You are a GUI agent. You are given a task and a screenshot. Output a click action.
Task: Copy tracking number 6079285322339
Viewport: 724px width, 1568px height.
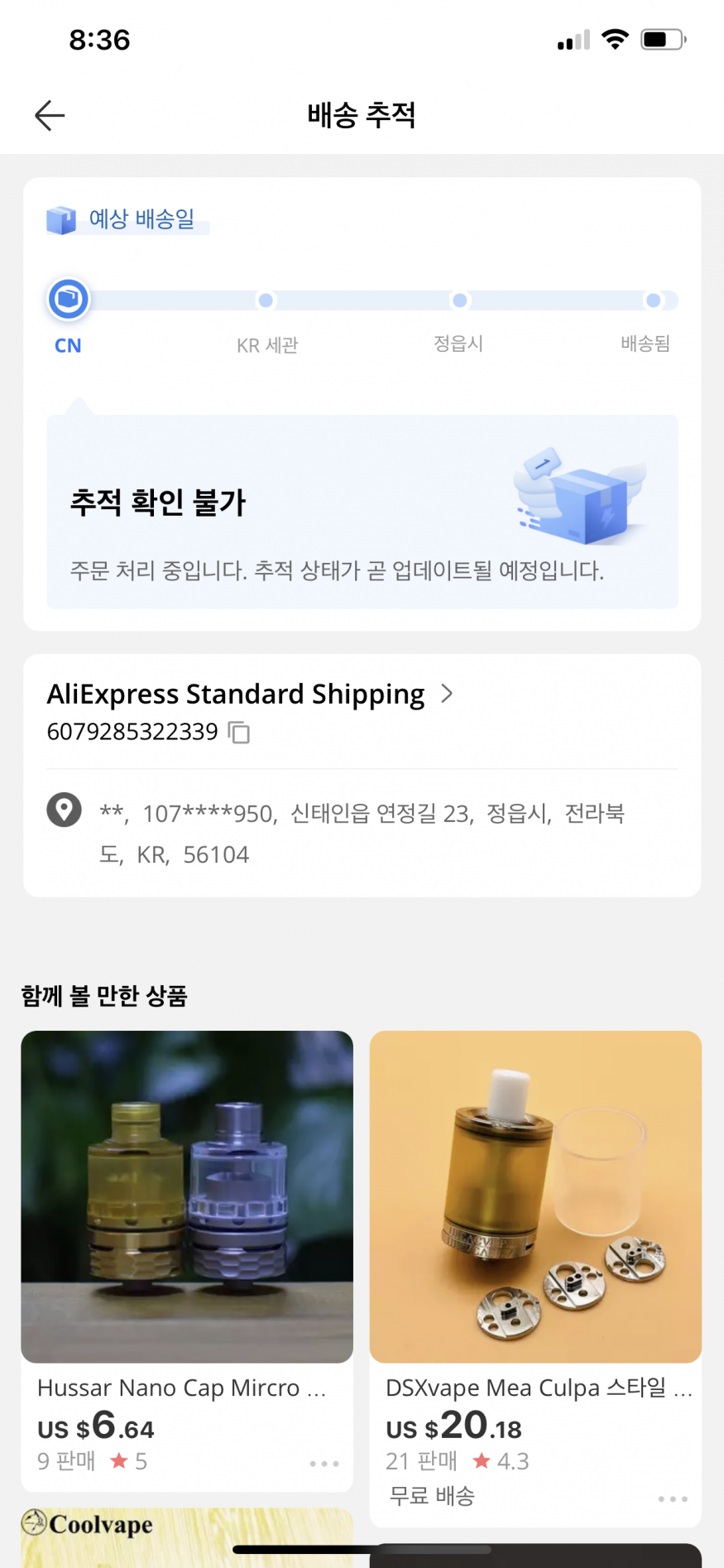pos(239,733)
